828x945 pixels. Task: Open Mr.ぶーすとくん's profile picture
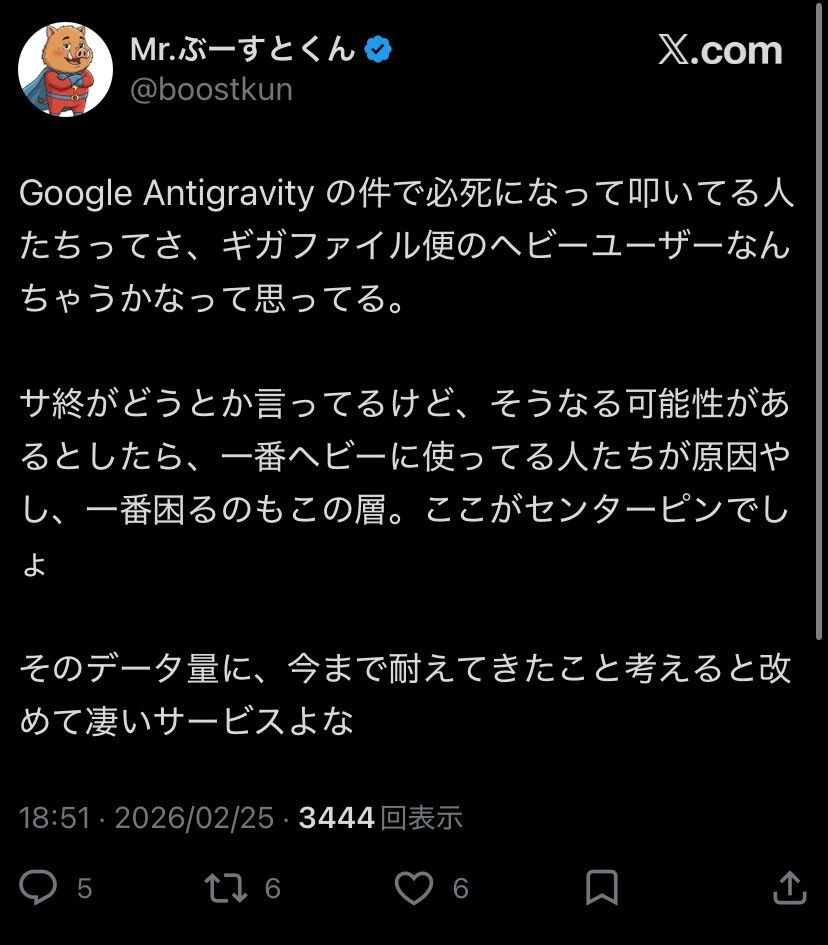coord(65,69)
